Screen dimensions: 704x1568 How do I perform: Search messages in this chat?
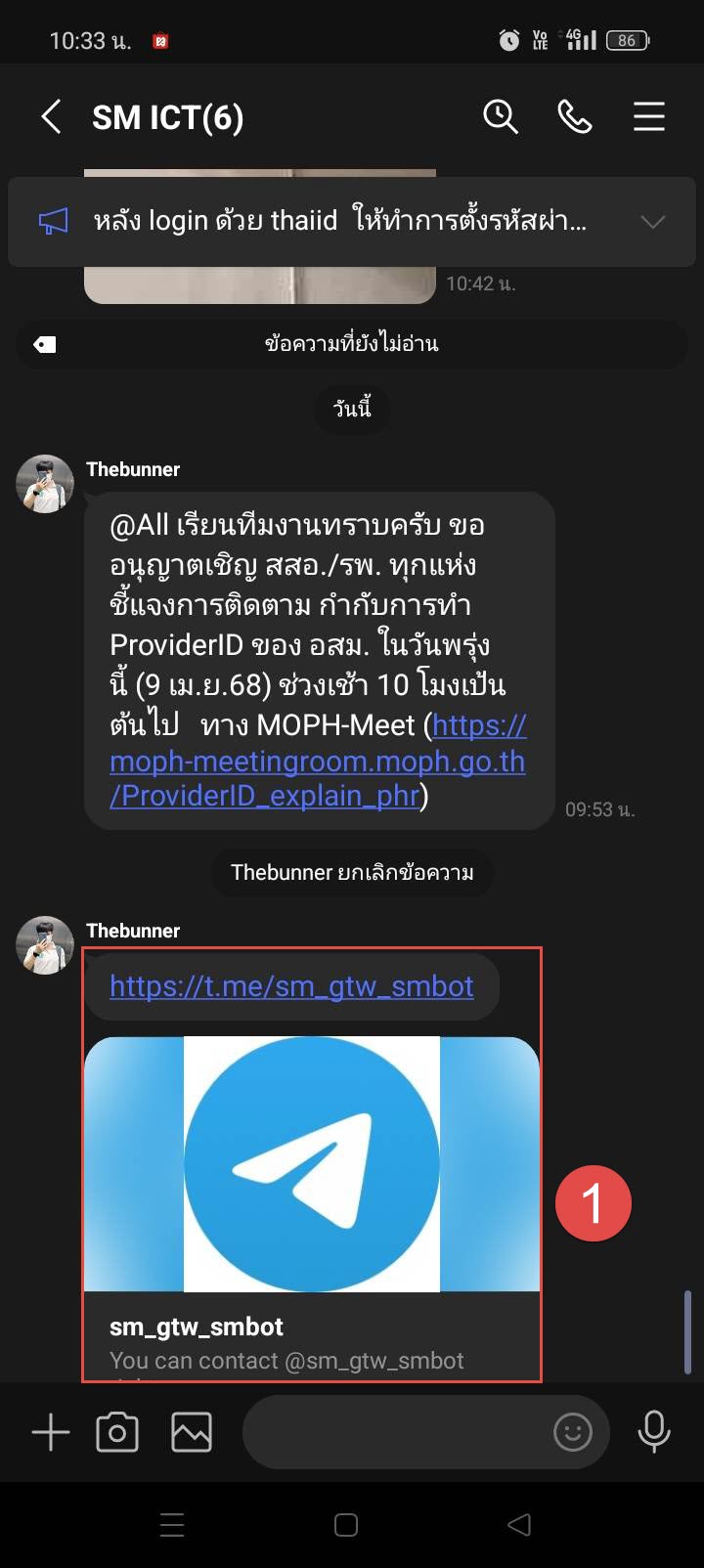pos(500,117)
